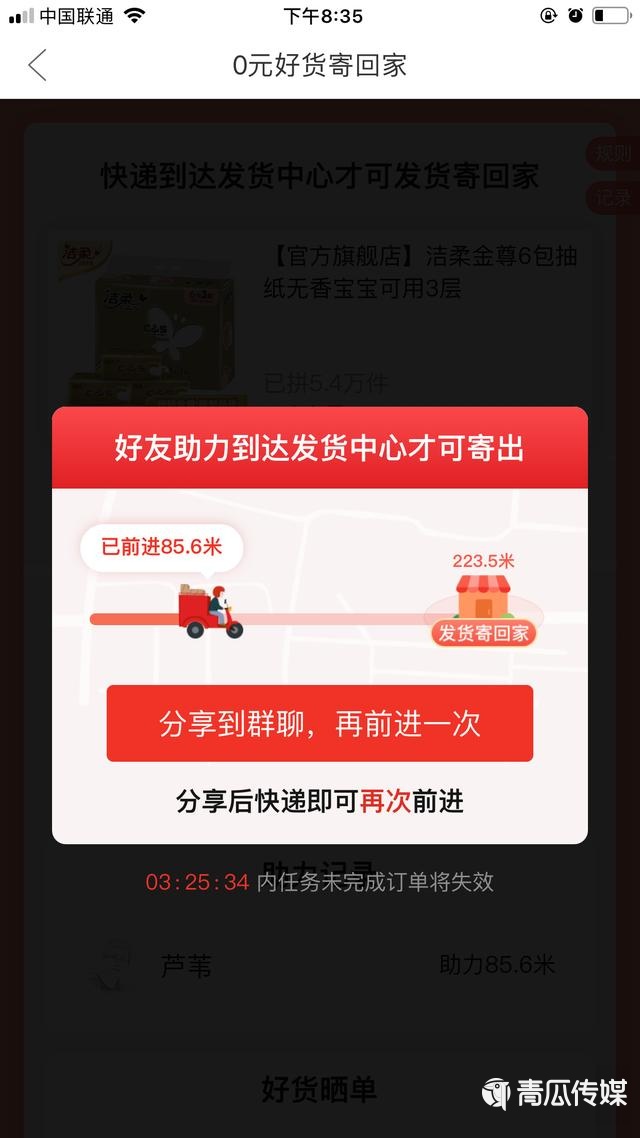Screen dimensions: 640x1138
Task: Open the 规则 rules tag
Action: click(x=612, y=154)
